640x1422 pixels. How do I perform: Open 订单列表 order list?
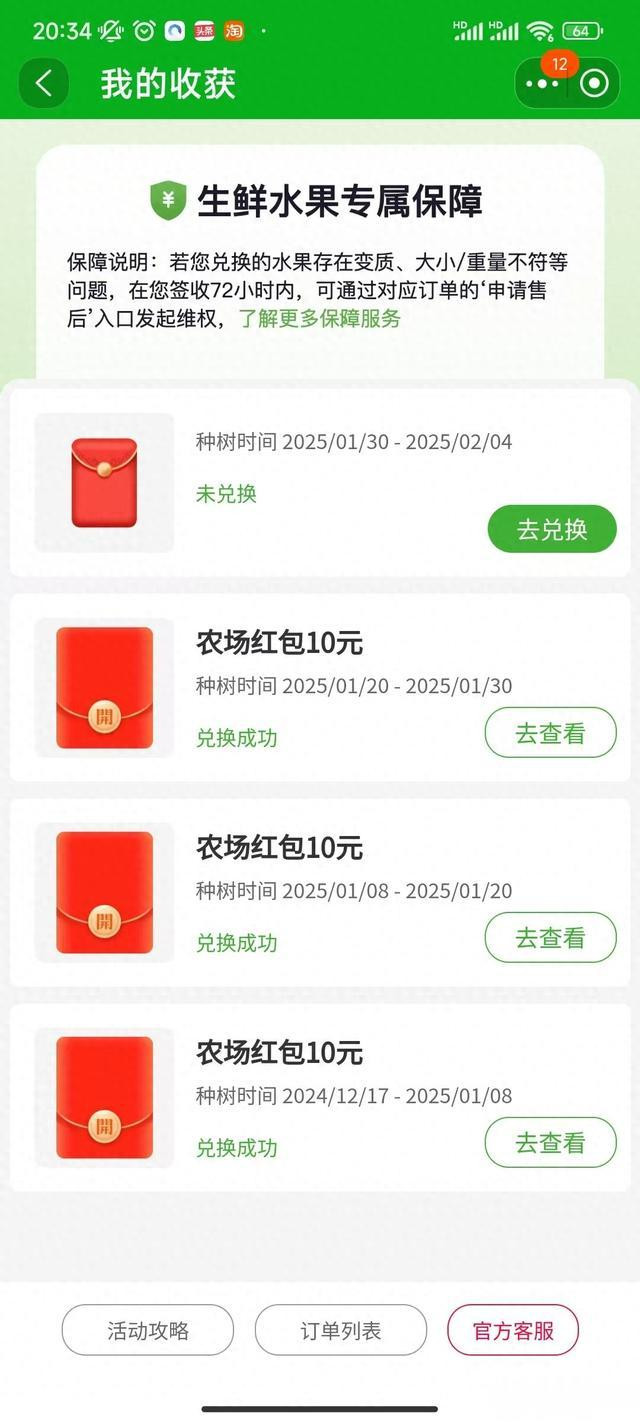(x=341, y=1331)
